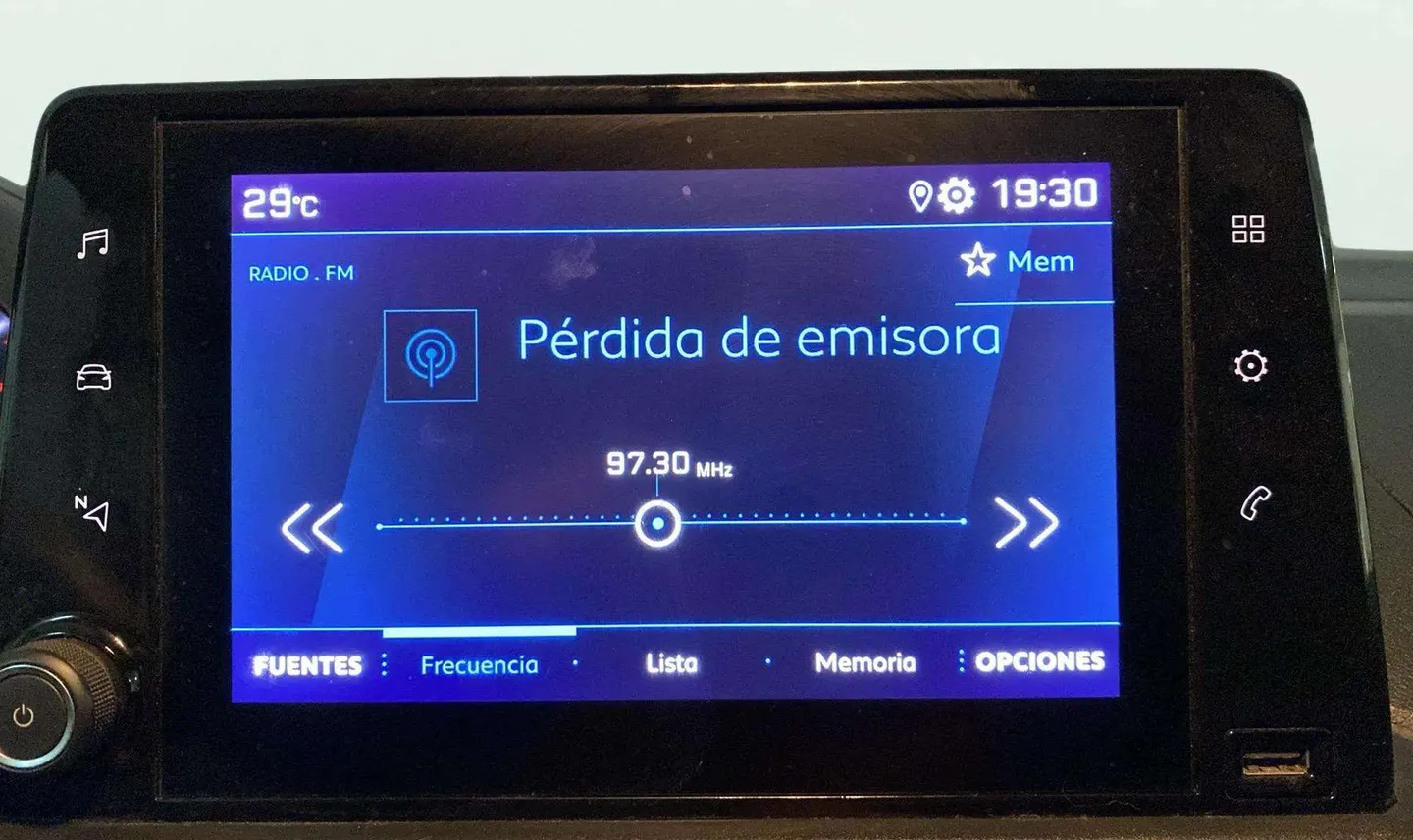Open the navigation compass arrow shortcut
Image resolution: width=1413 pixels, height=840 pixels.
pos(92,511)
